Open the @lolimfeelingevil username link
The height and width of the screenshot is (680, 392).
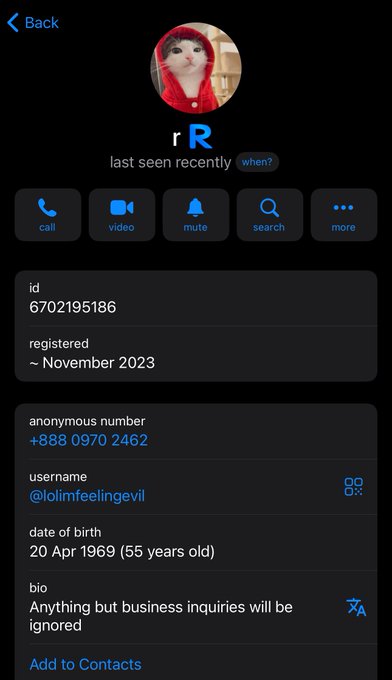87,496
